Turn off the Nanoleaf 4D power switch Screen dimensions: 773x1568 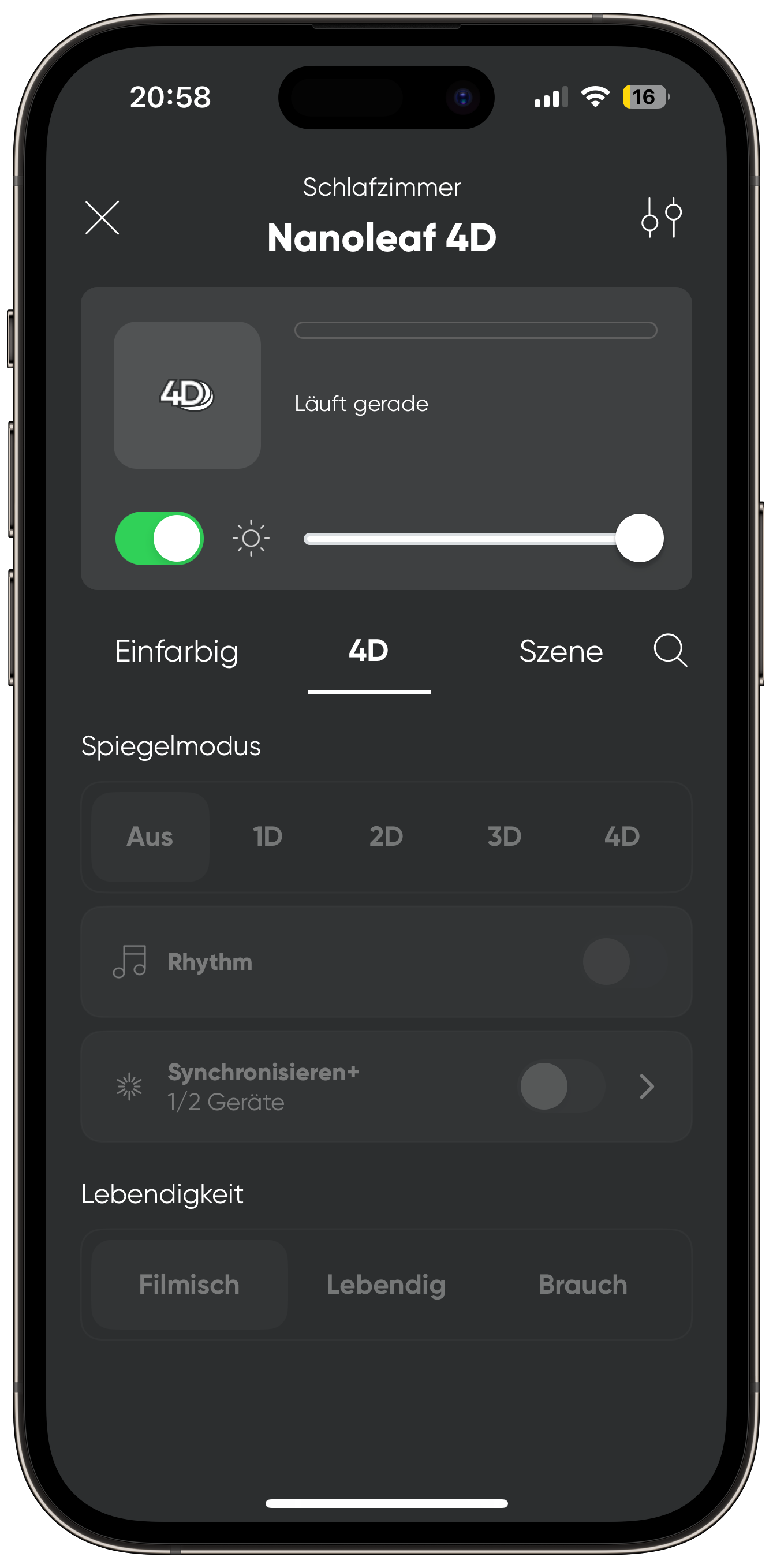(159, 538)
